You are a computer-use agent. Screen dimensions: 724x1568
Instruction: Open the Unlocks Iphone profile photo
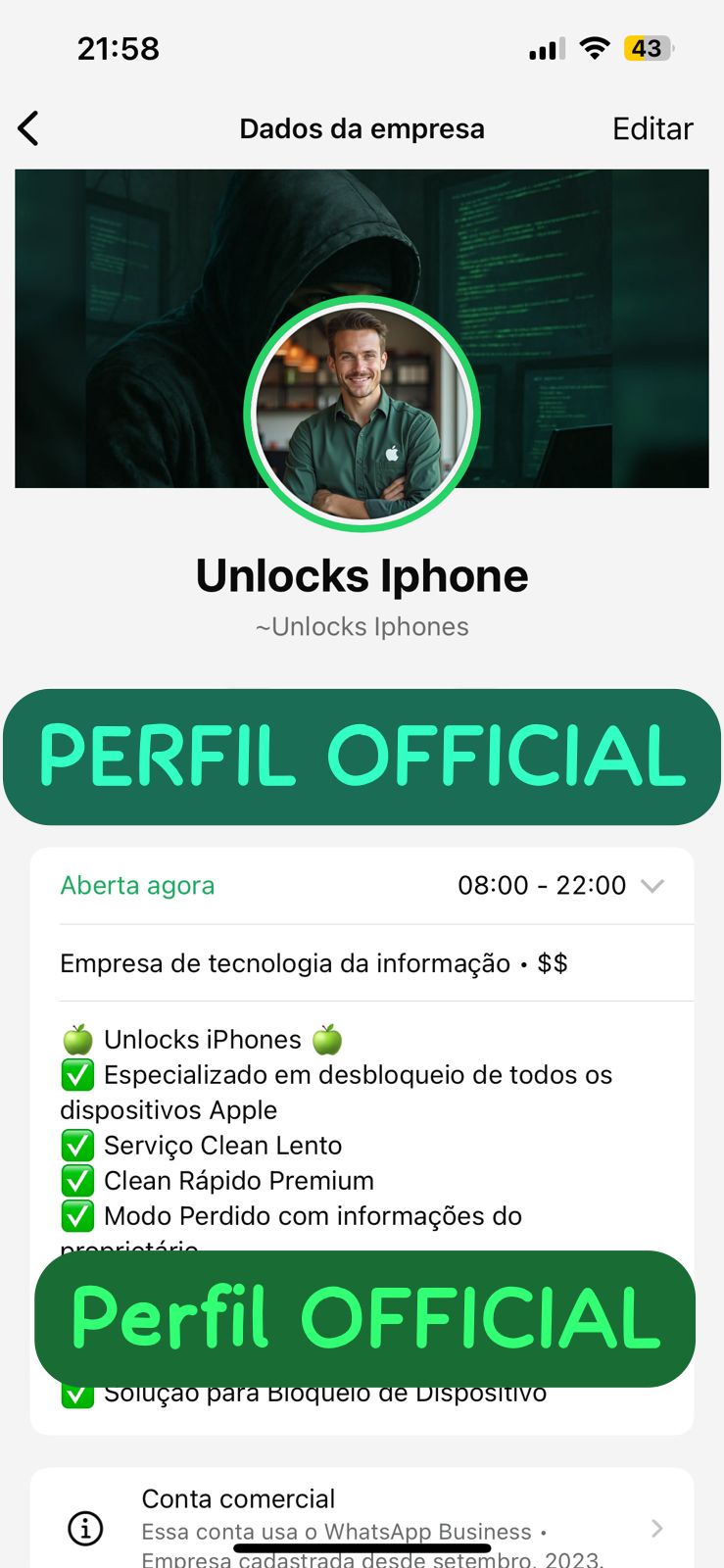362,415
